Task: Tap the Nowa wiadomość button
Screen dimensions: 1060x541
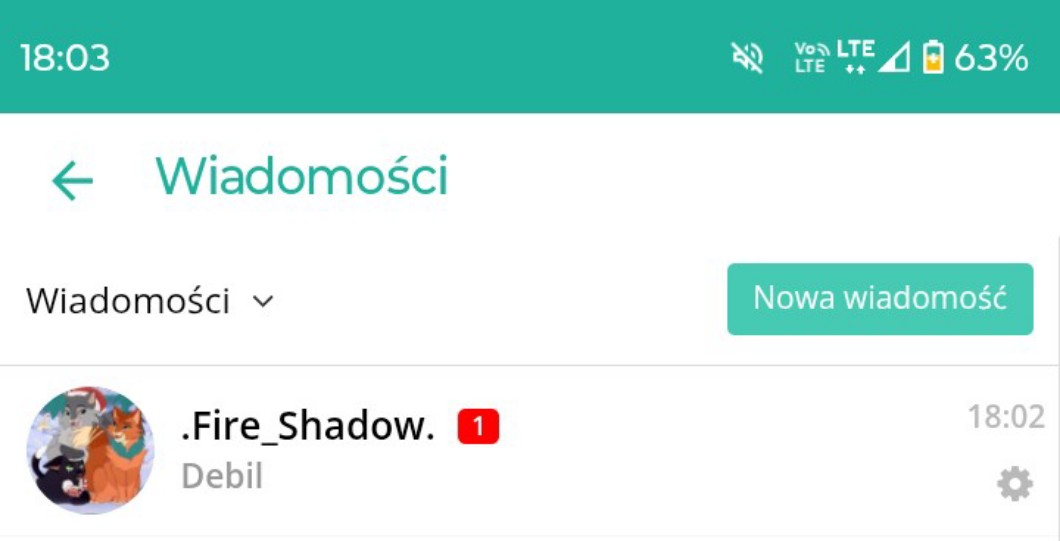Action: click(880, 299)
